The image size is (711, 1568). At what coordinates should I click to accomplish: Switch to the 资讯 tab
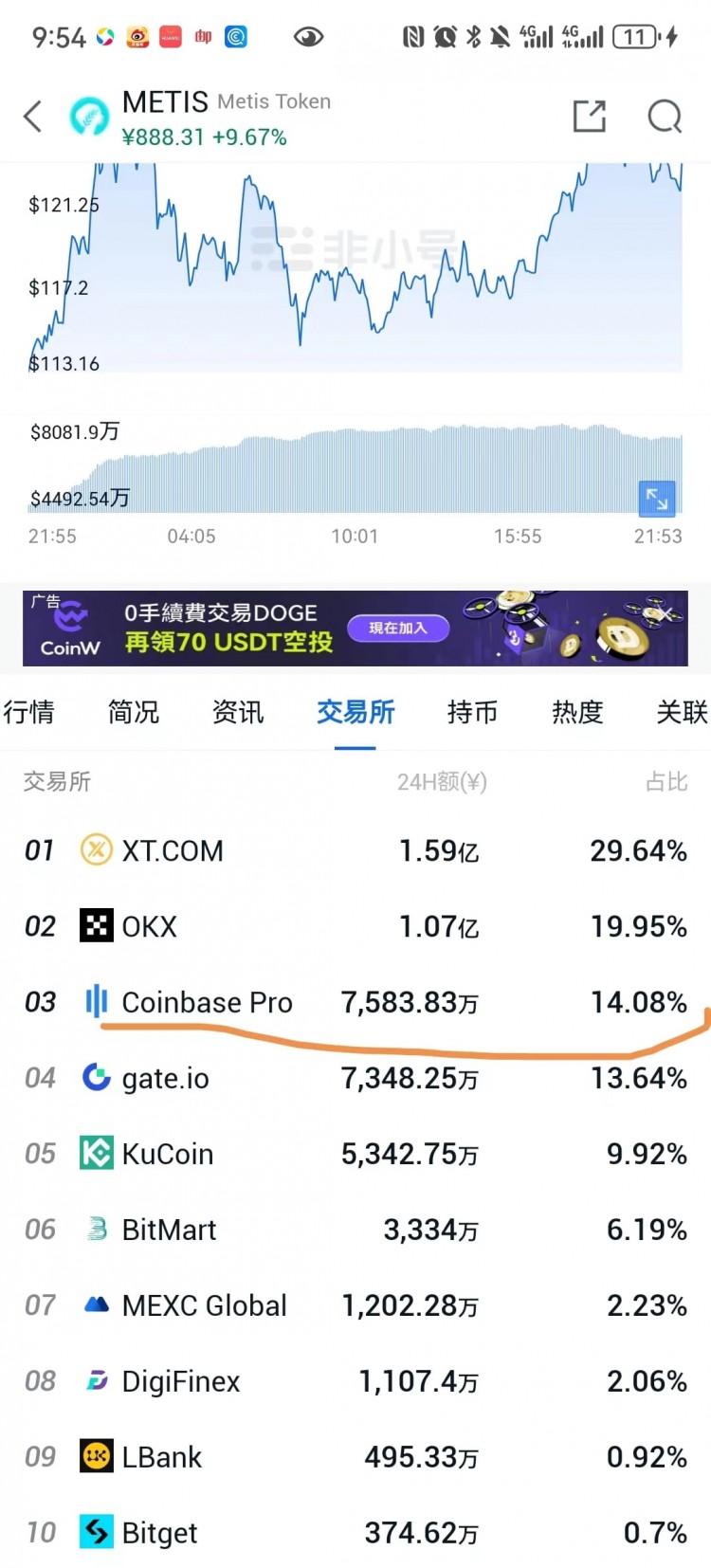pyautogui.click(x=238, y=712)
